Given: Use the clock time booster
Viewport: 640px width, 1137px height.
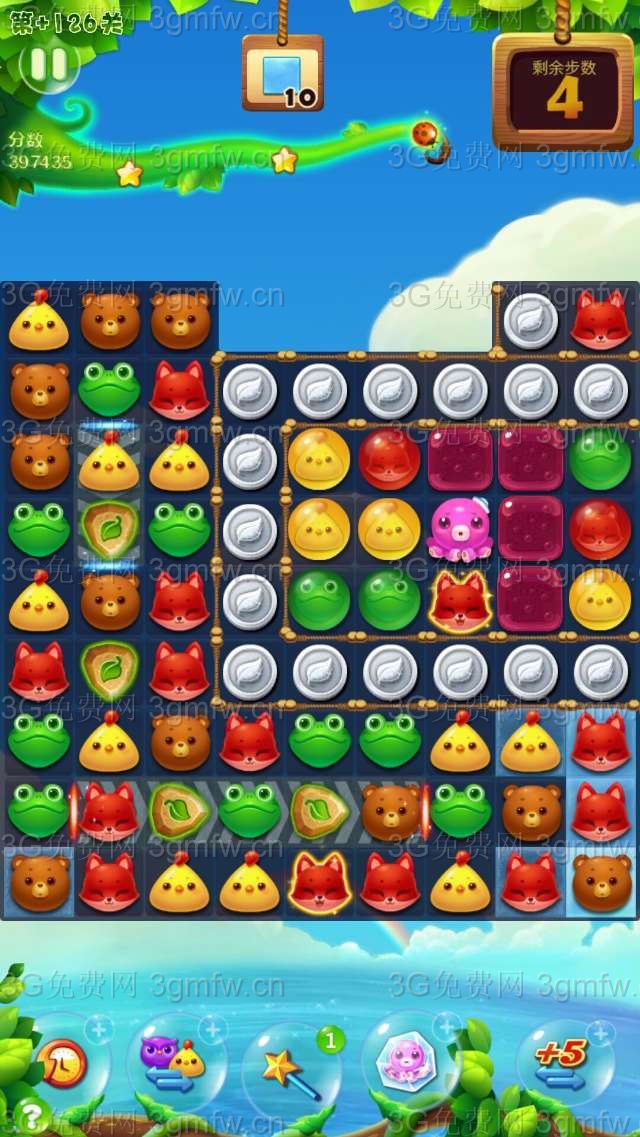Looking at the screenshot, I should click(x=61, y=1062).
